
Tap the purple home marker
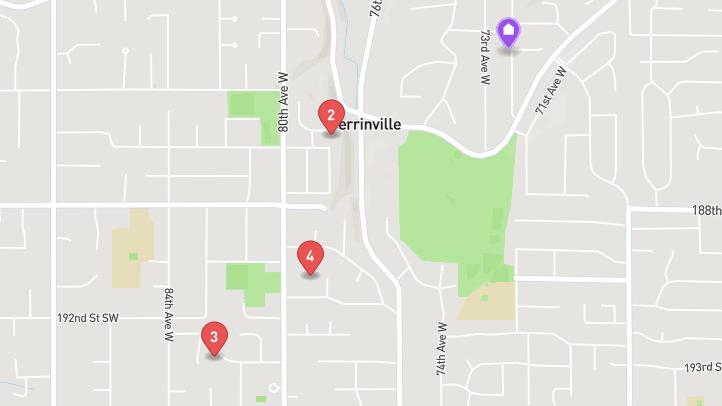coord(509,34)
